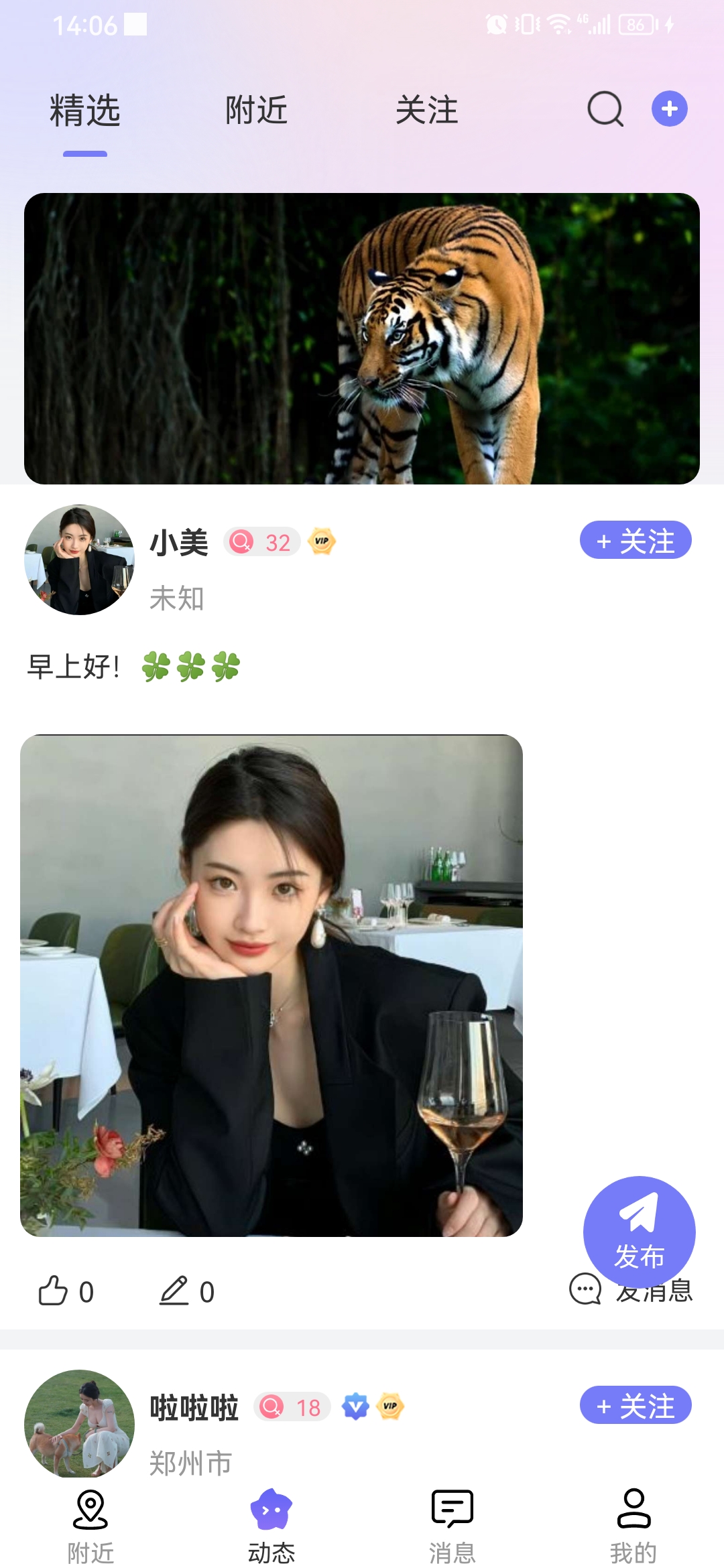The image size is (724, 1568).
Task: Open the tiger banner
Action: point(362,338)
